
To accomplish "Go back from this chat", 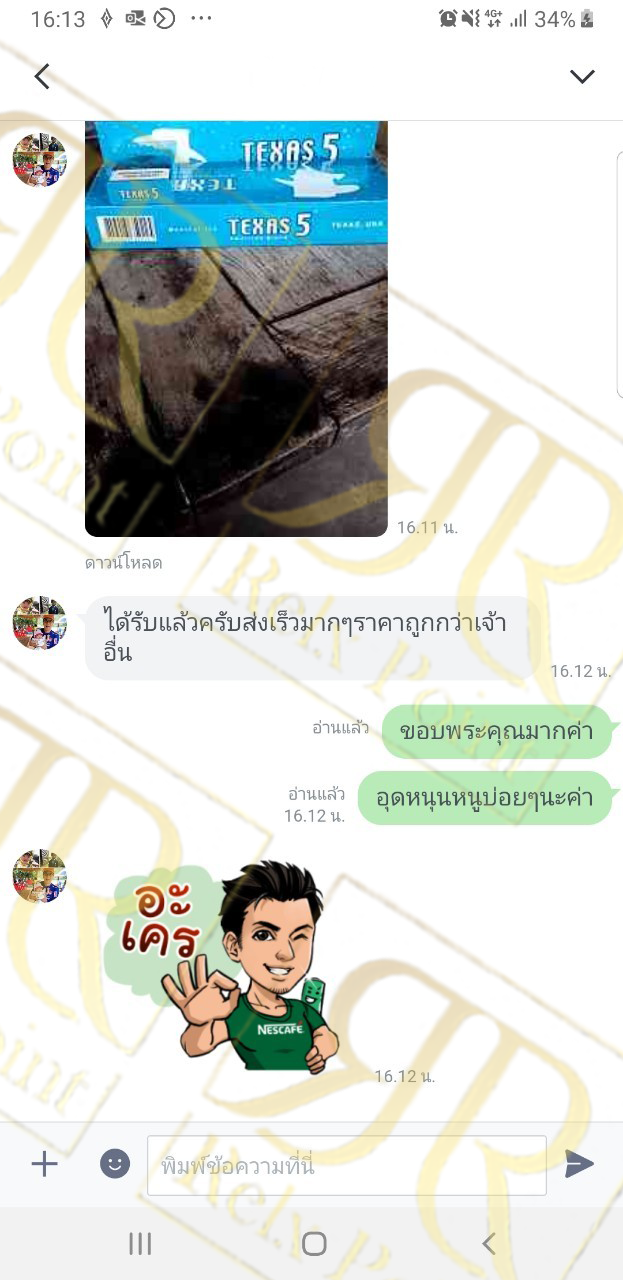I will point(42,76).
